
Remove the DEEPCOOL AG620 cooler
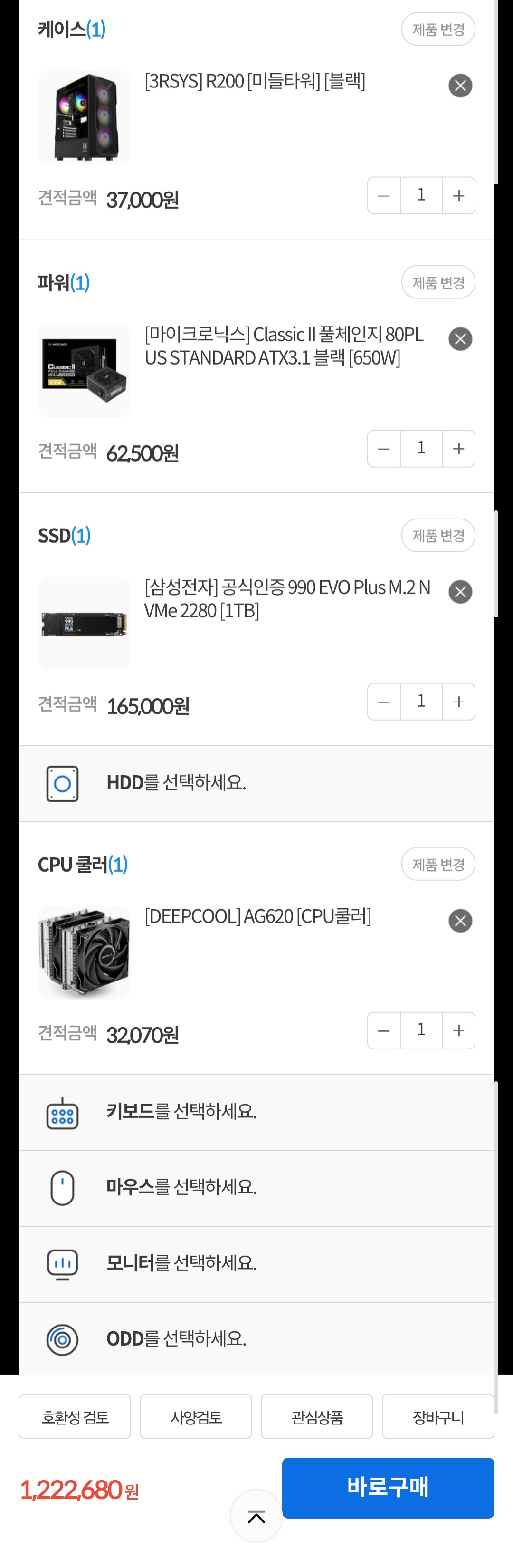click(x=460, y=920)
